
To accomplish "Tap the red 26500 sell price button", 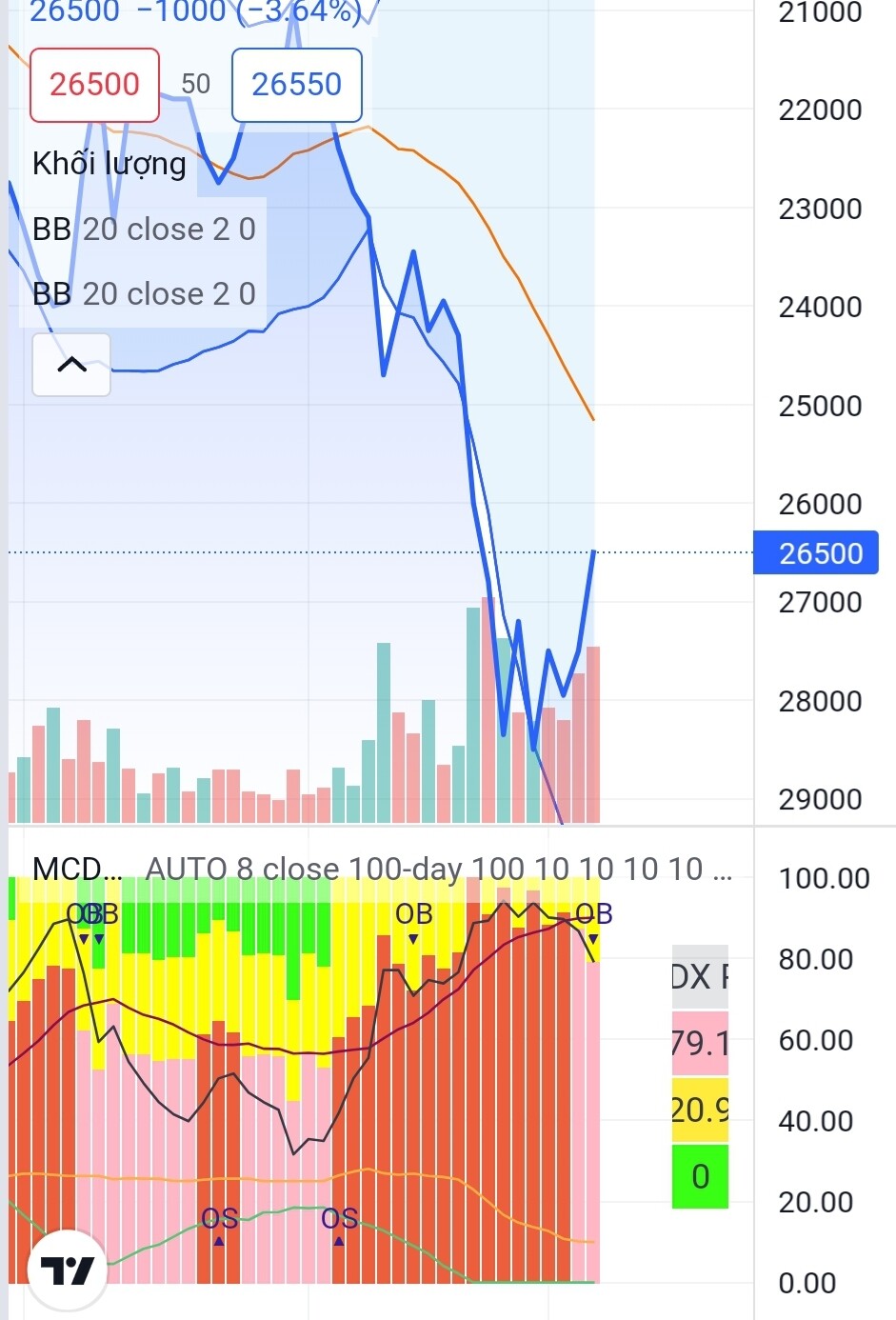I will (94, 85).
